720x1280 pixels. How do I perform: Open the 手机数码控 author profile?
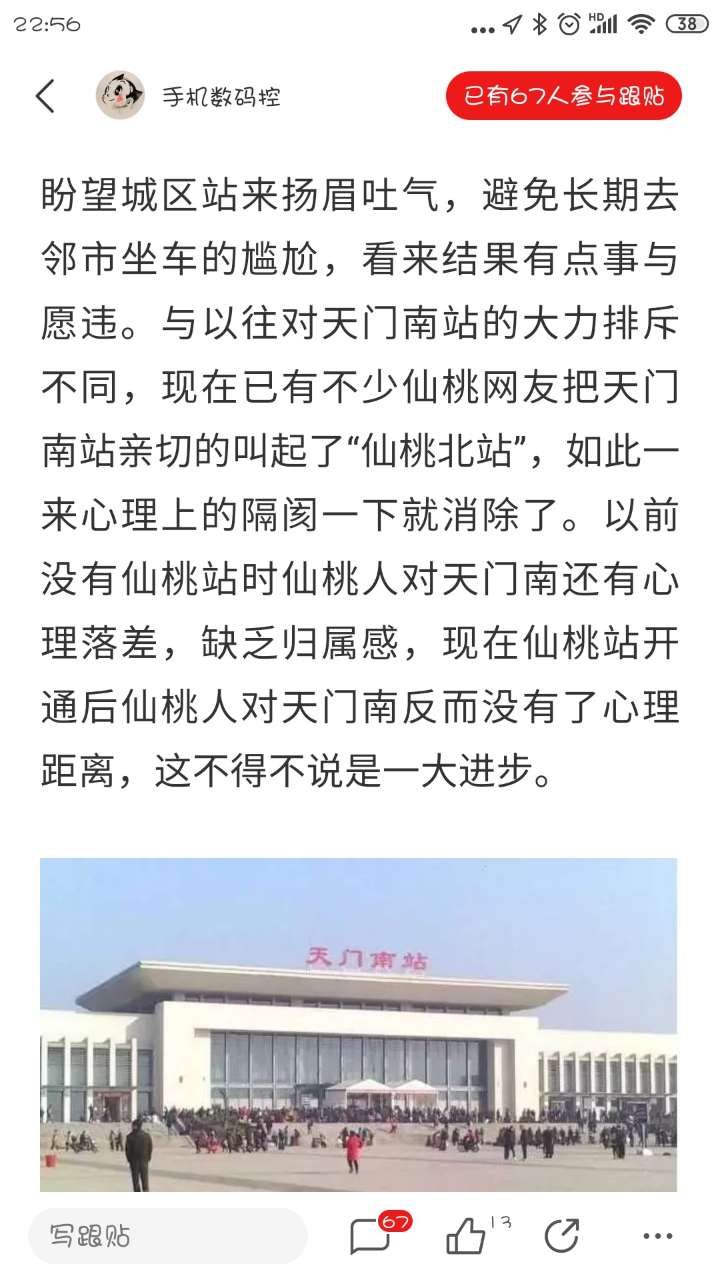(190, 96)
